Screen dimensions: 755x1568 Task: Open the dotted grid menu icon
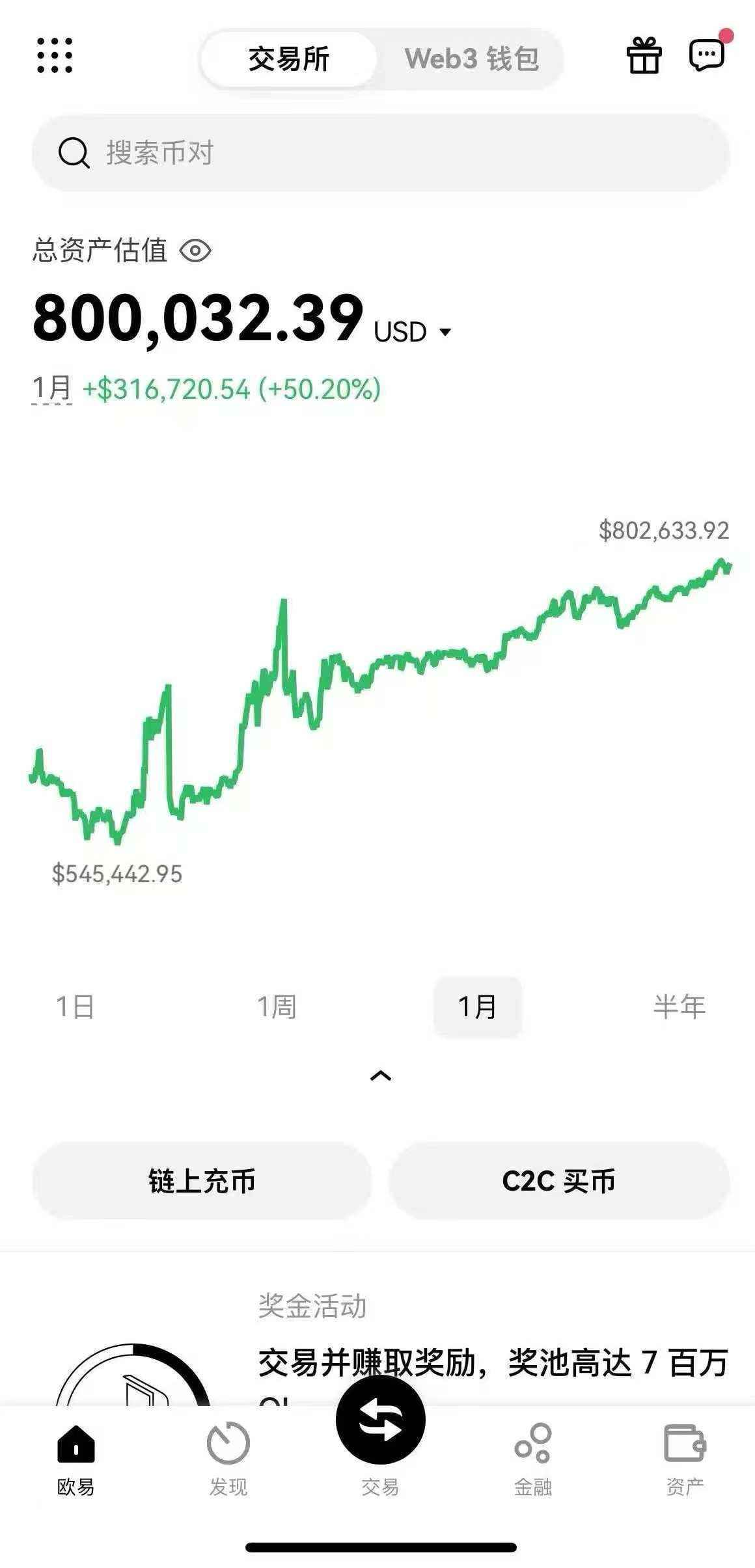(55, 55)
